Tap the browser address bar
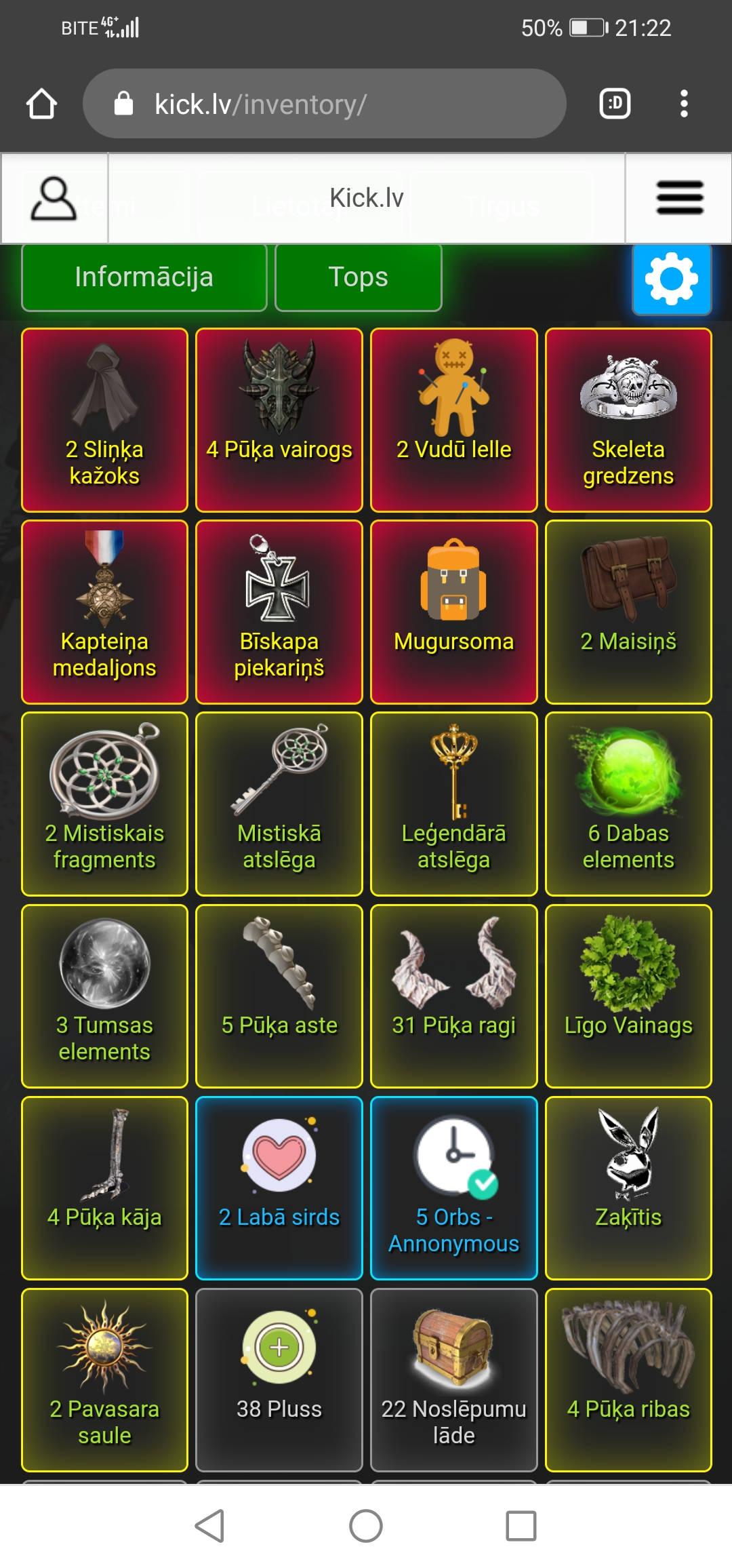Screen dimensions: 732x1568 point(324,104)
